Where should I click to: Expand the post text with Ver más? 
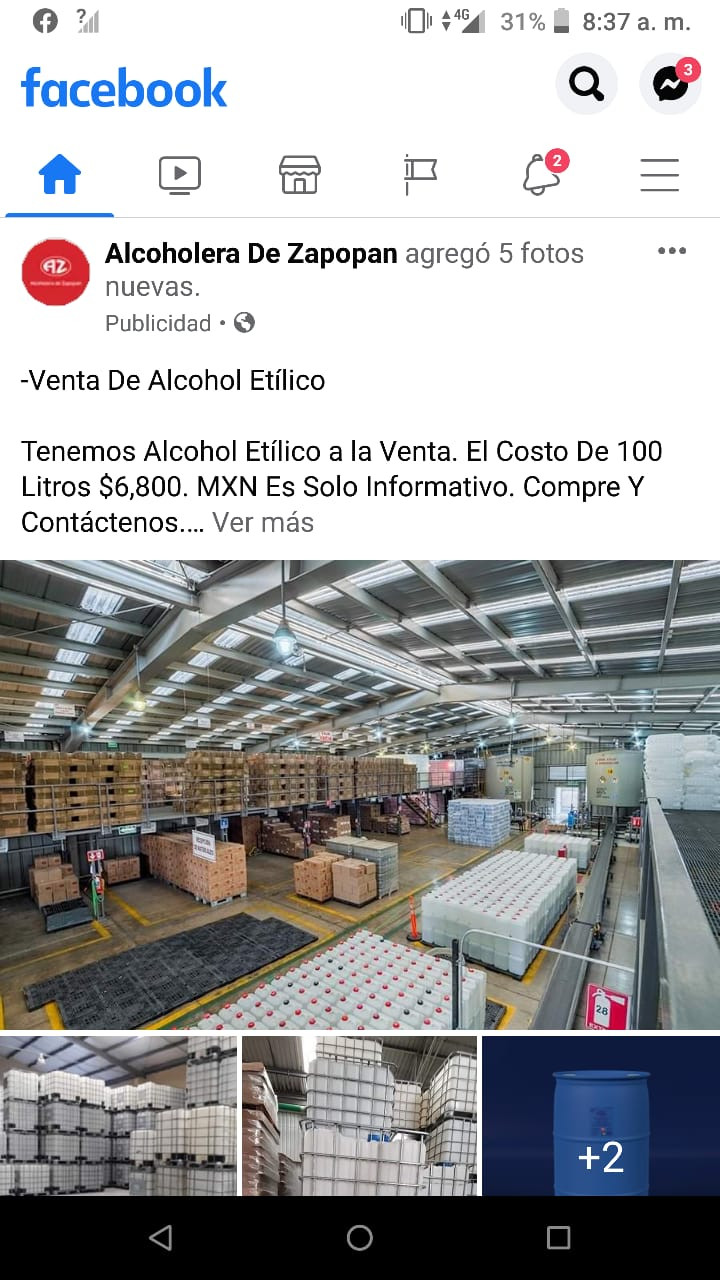[x=263, y=522]
